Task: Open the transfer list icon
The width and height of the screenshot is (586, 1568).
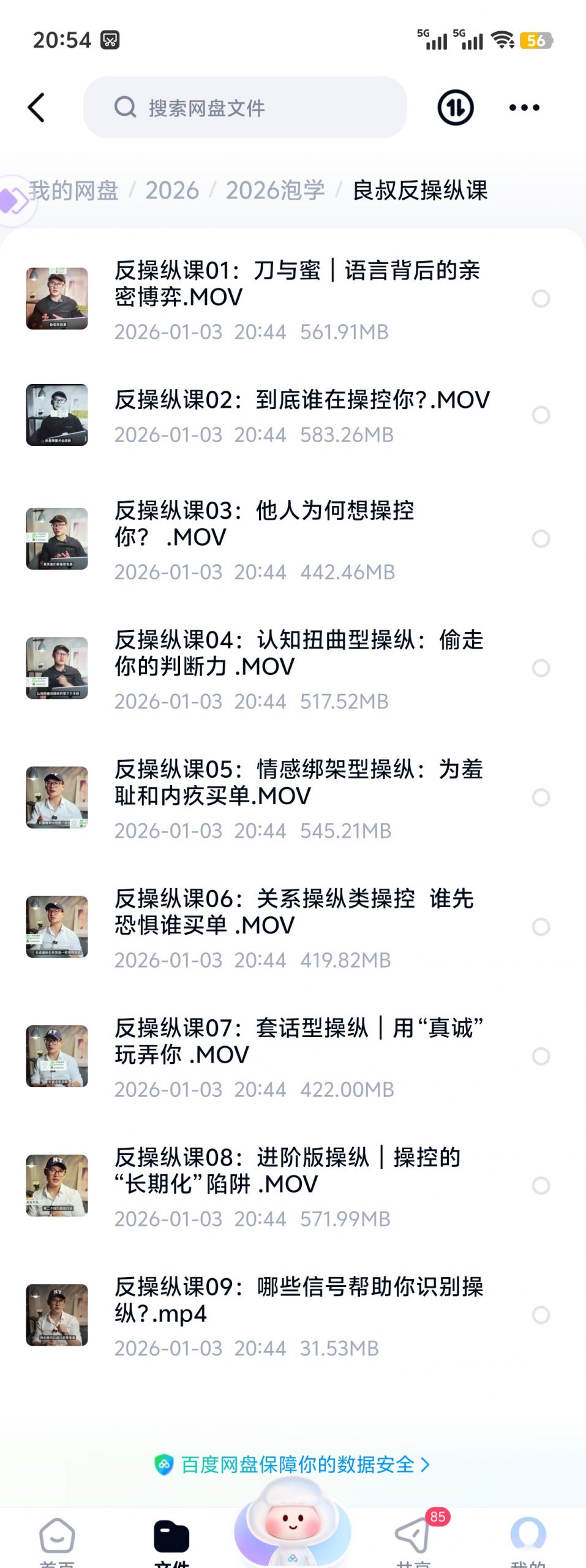Action: pyautogui.click(x=455, y=108)
